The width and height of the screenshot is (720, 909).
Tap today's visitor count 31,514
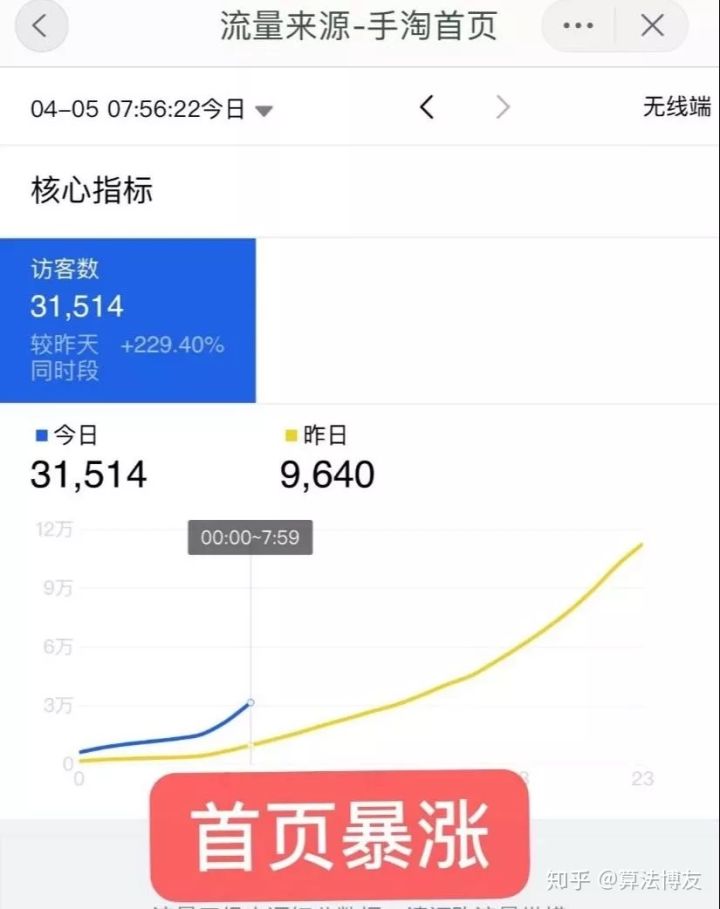click(88, 474)
